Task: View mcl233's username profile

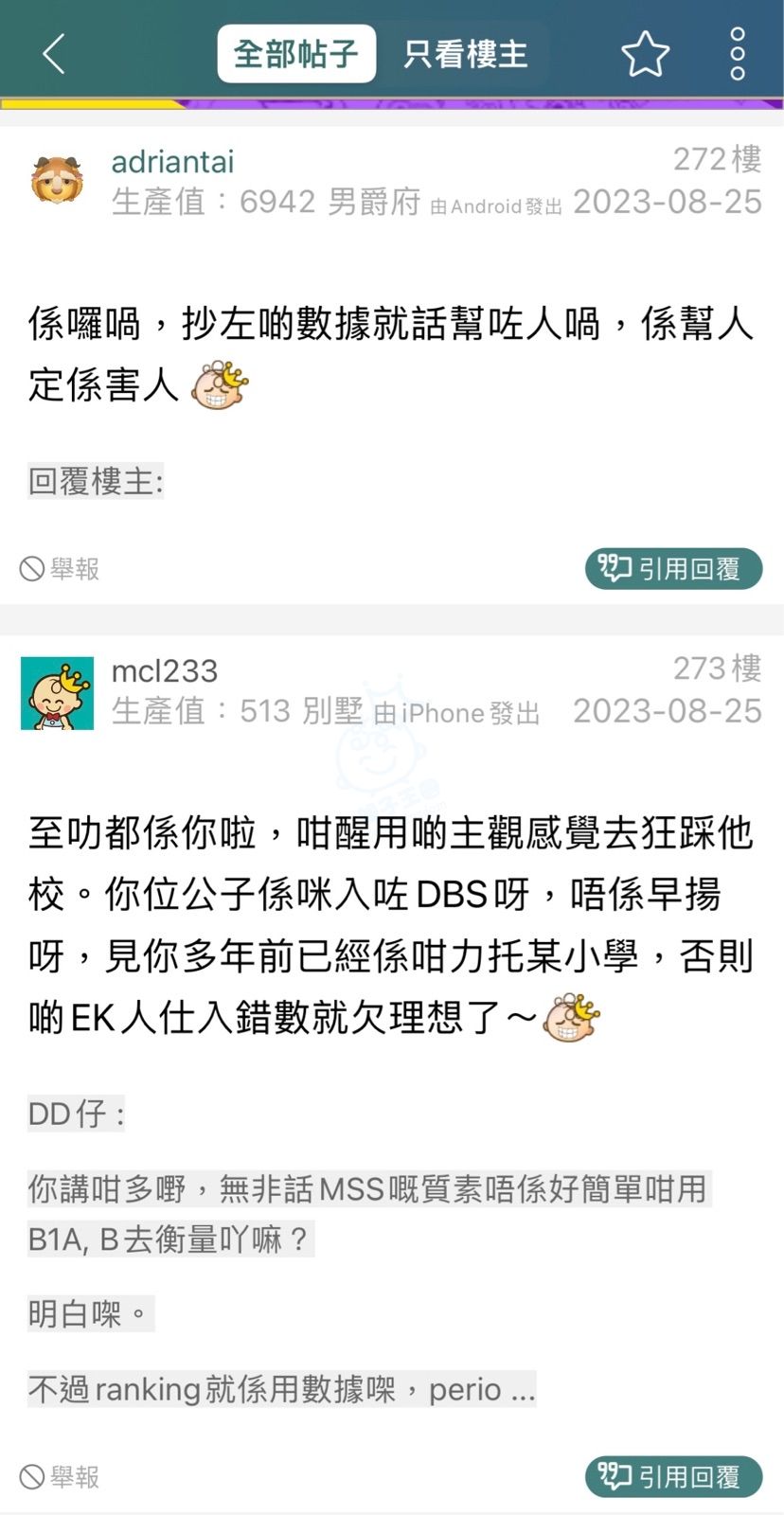Action: [x=165, y=671]
